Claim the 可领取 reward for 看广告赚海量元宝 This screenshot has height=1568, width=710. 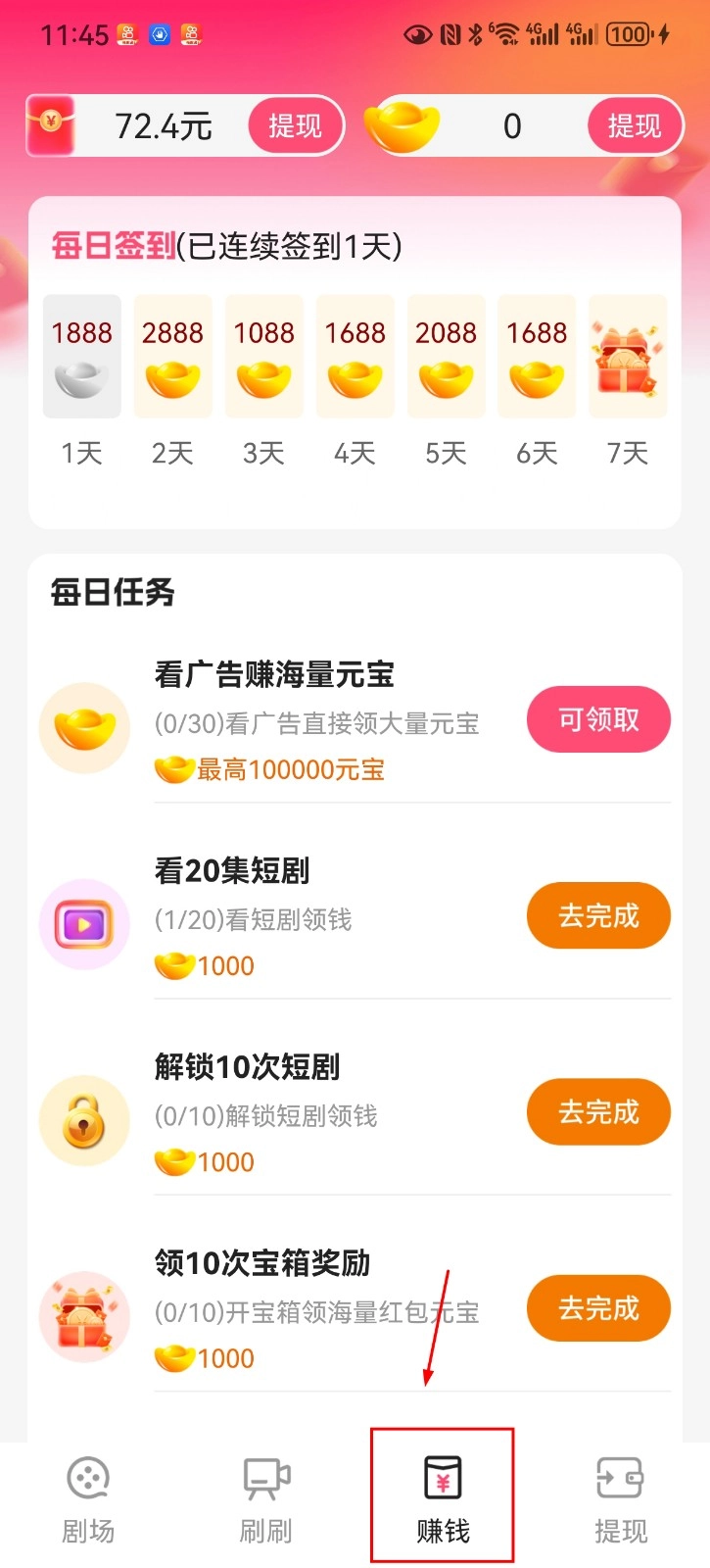coord(598,720)
